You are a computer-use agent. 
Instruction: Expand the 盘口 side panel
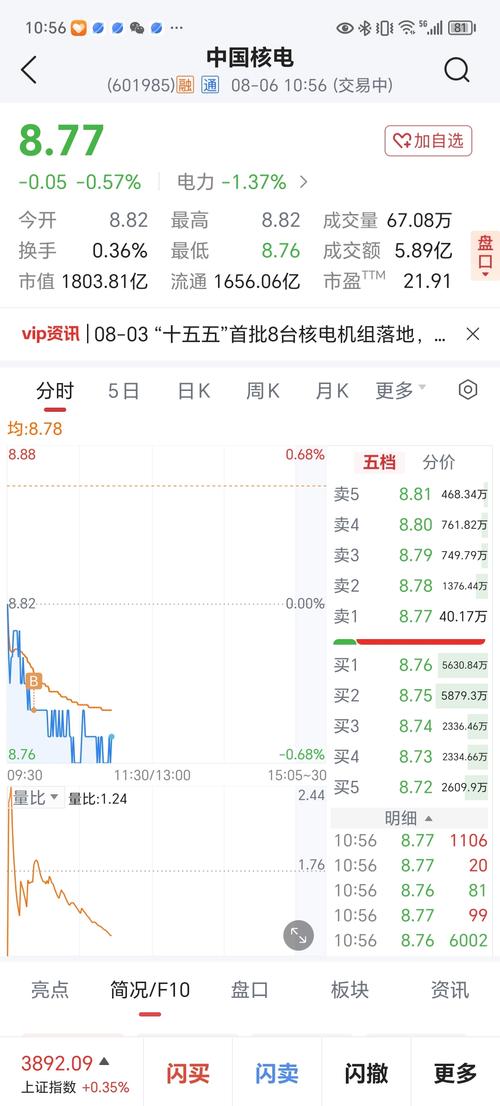[x=485, y=255]
